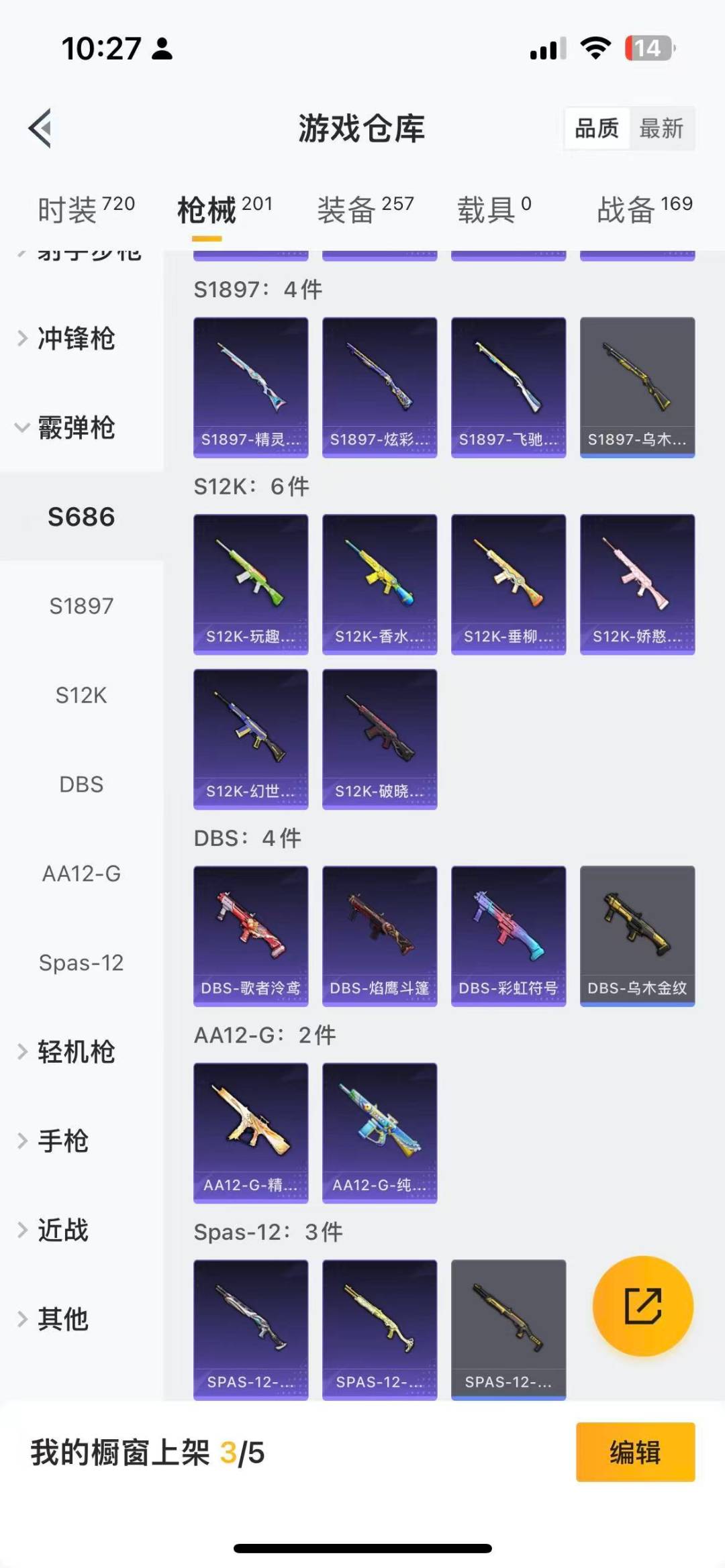
Task: Open the S12K-香水 skin tile
Action: click(379, 584)
